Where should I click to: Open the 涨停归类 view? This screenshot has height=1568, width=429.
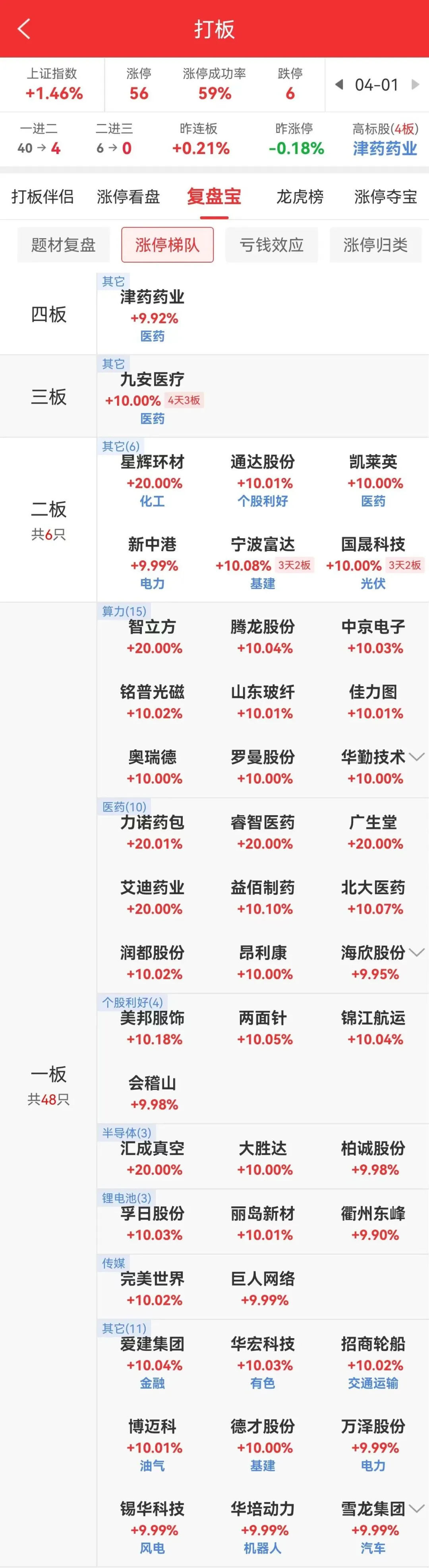pyautogui.click(x=375, y=245)
